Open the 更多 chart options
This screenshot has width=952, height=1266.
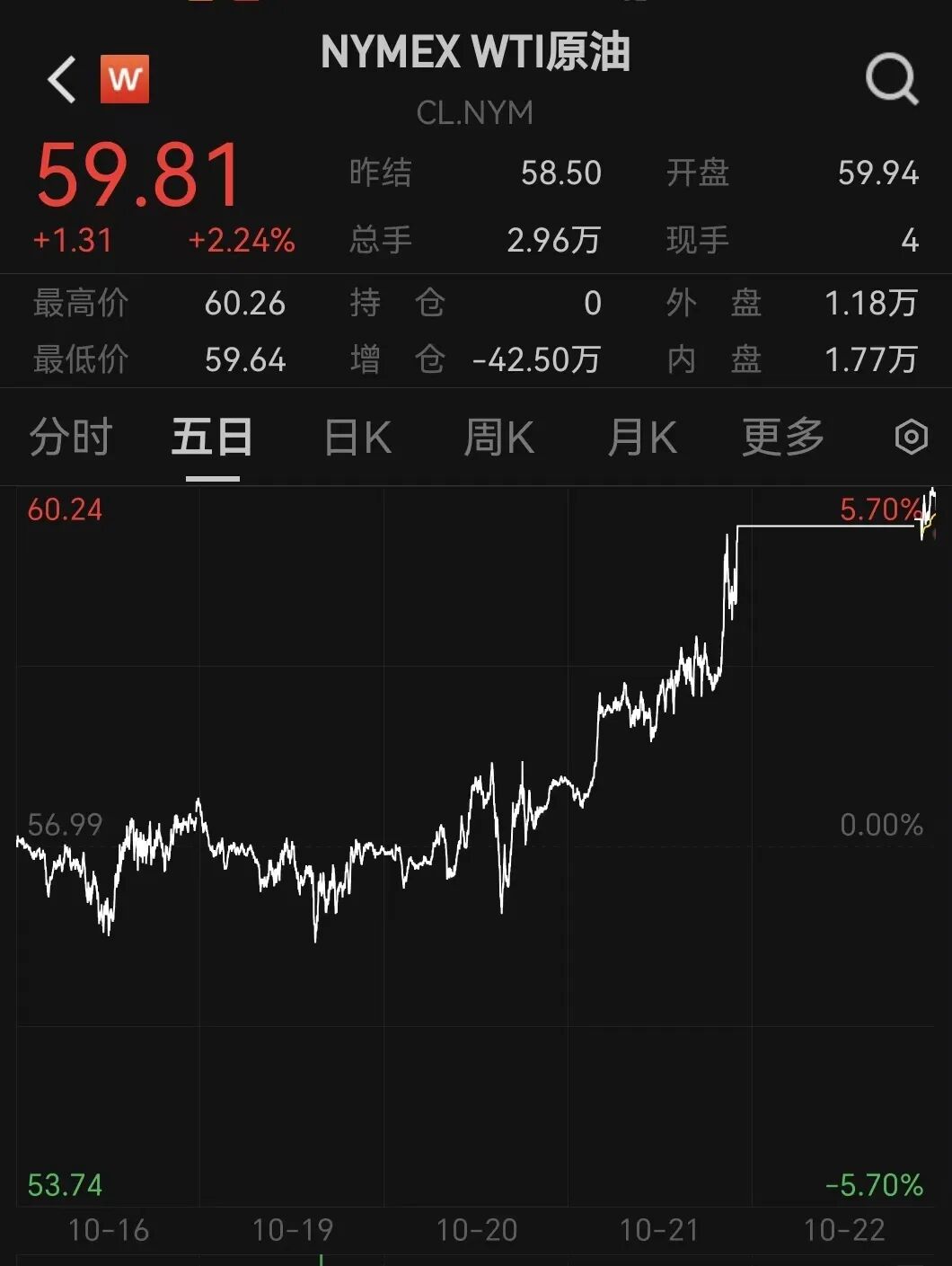(782, 438)
